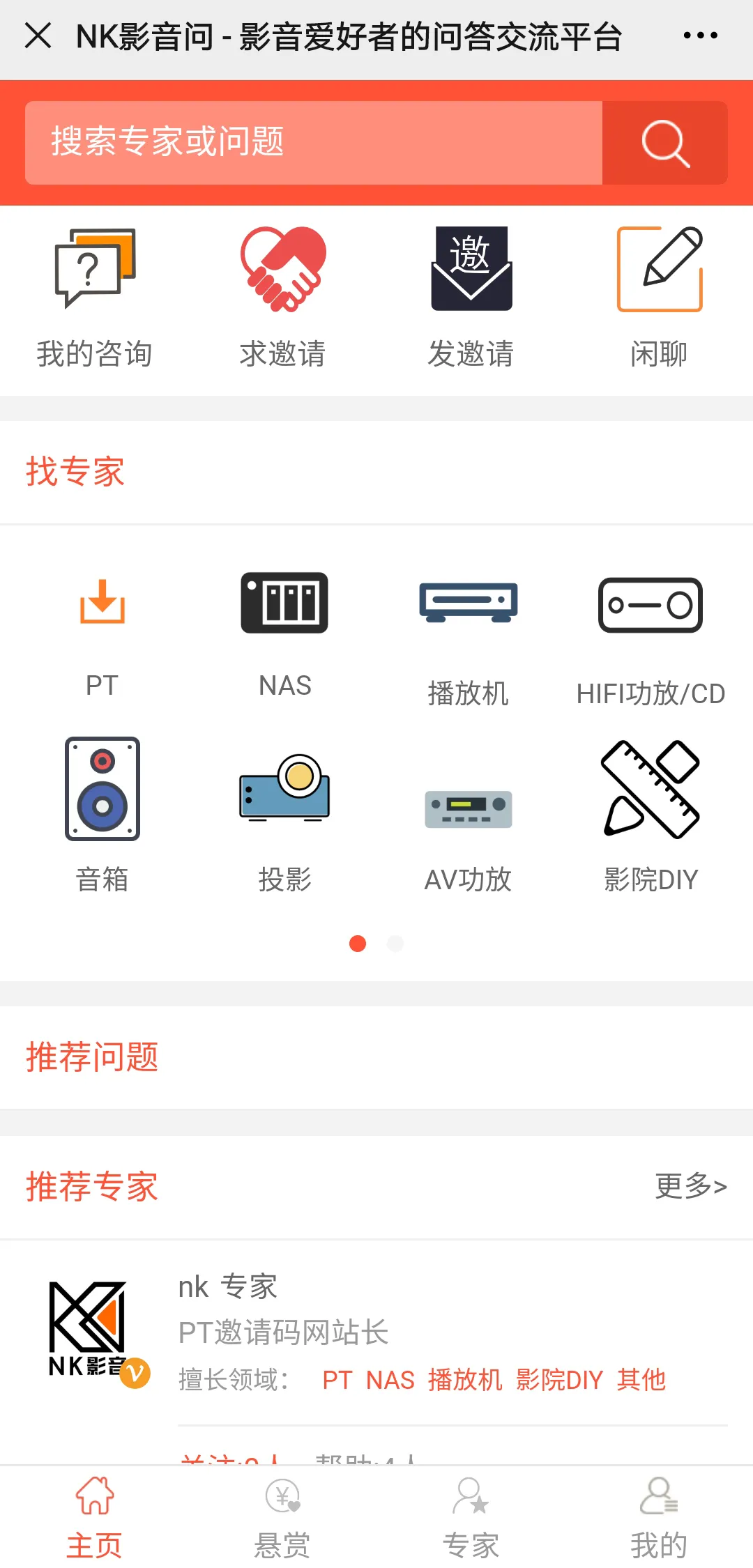Select the 播放机 expert category
The height and width of the screenshot is (1568, 753).
pyautogui.click(x=468, y=633)
